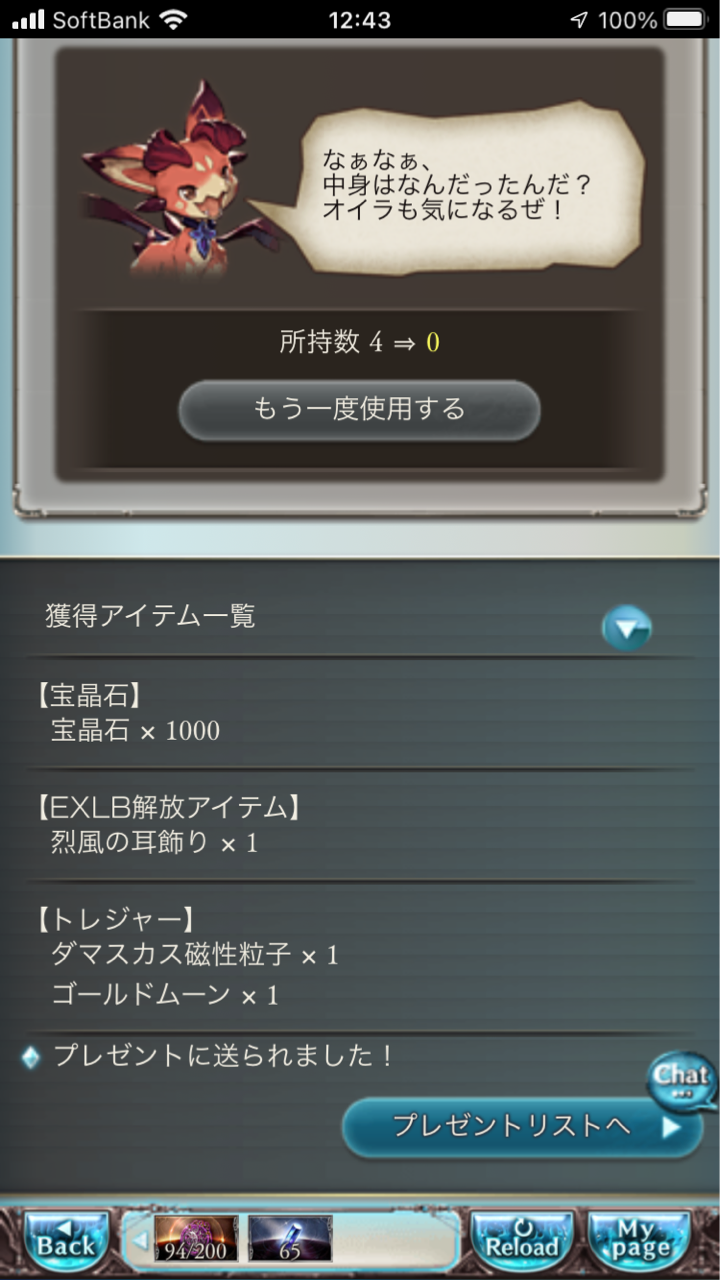Screen dimensions: 720x1280
Task: Open プレゼントリストへ button
Action: (522, 1127)
